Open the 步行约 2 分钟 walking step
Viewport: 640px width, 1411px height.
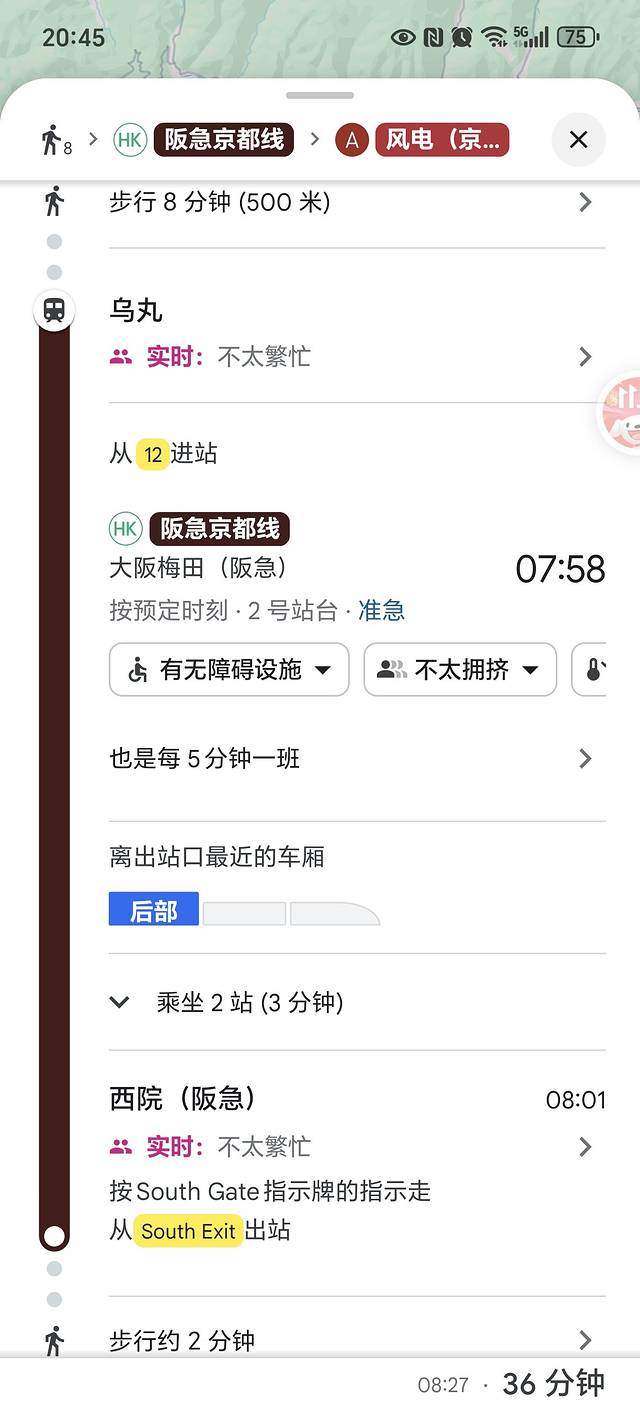click(345, 1340)
